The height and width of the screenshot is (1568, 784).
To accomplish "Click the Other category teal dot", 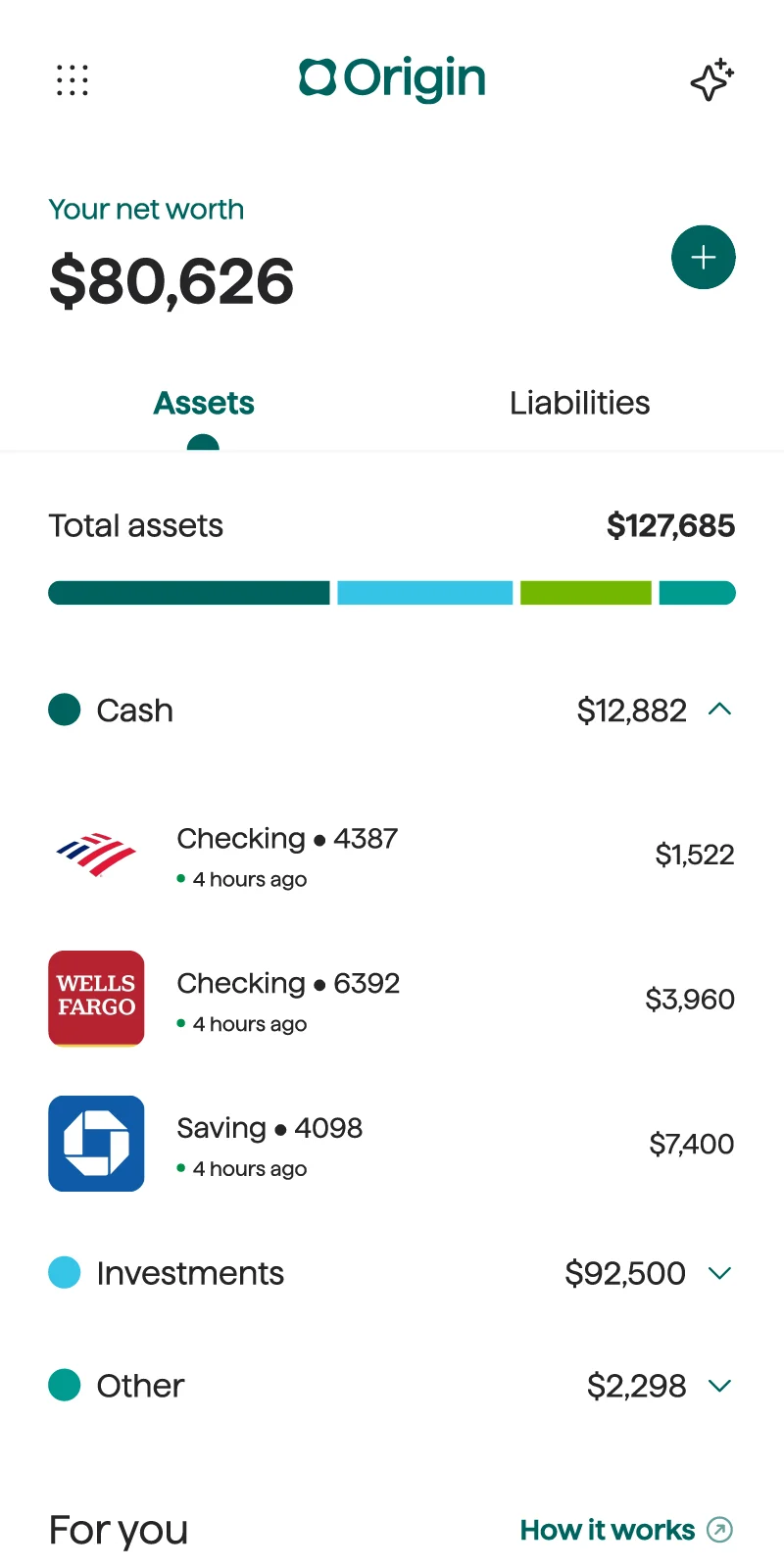I will [64, 1385].
